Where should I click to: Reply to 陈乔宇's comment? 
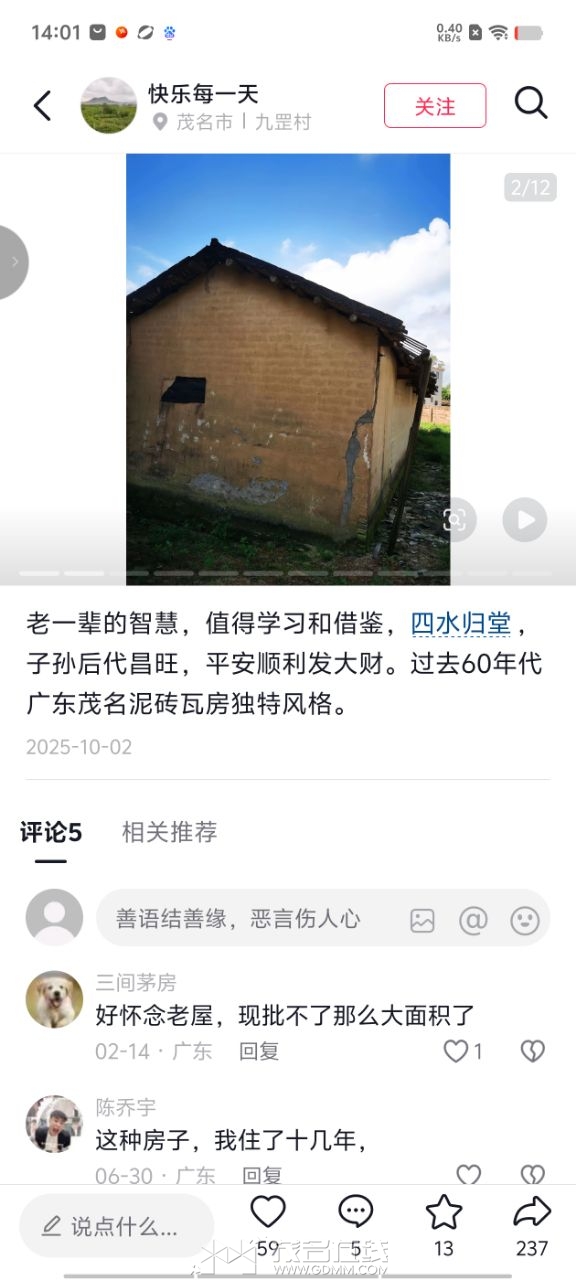(262, 1176)
